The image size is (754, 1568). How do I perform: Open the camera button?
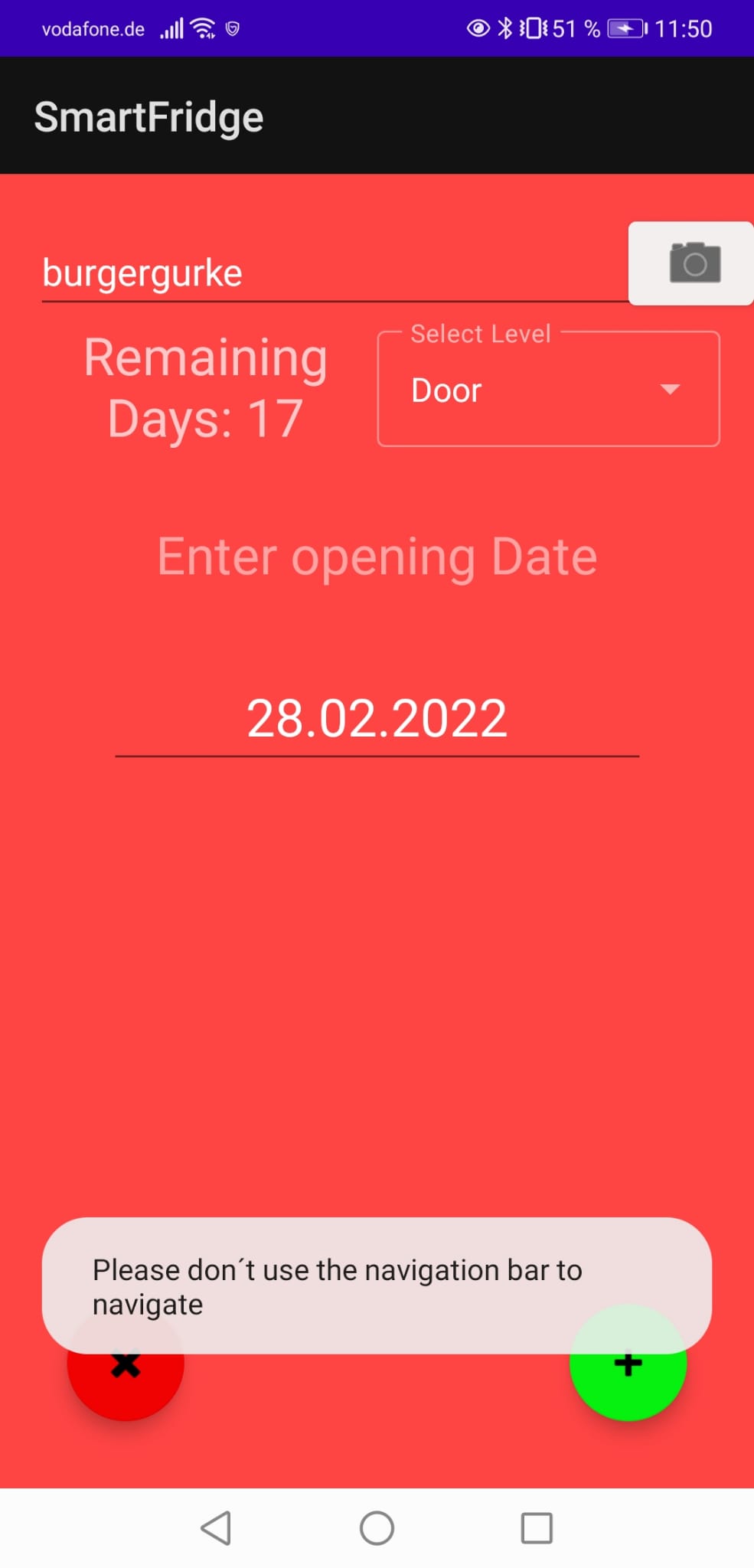pos(691,263)
